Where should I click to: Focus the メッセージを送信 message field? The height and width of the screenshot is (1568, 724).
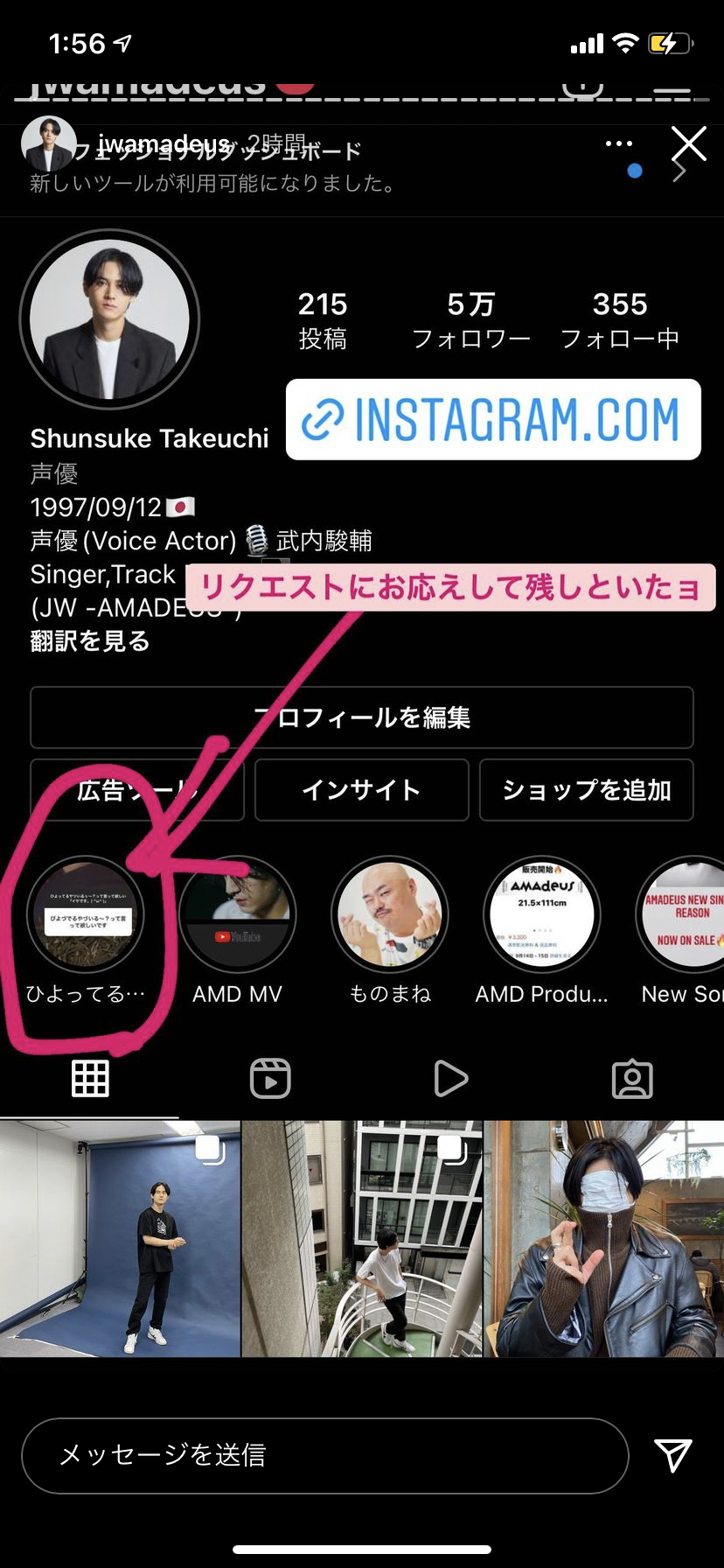pos(324,1455)
